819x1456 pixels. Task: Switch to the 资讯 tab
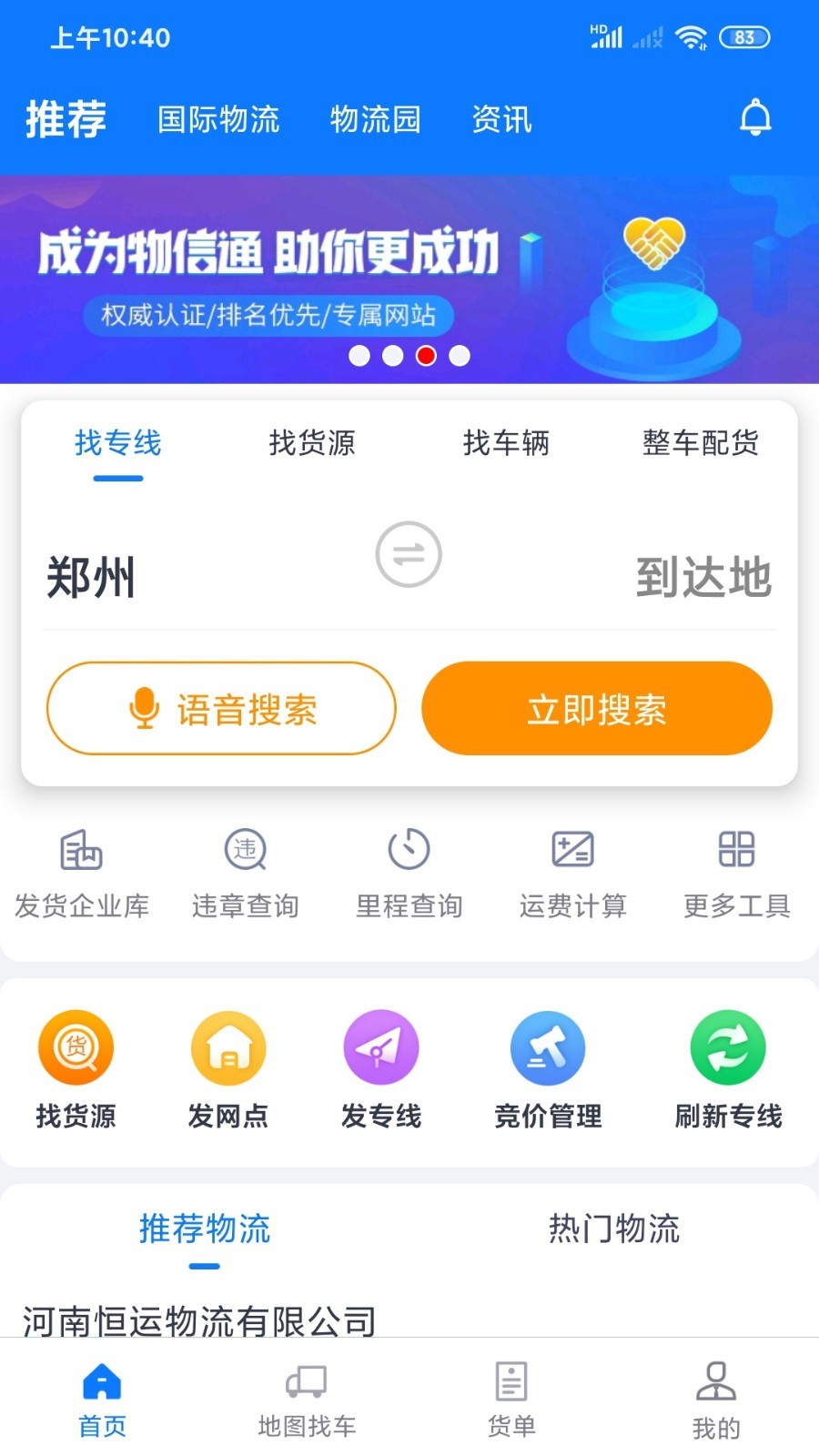pyautogui.click(x=501, y=119)
